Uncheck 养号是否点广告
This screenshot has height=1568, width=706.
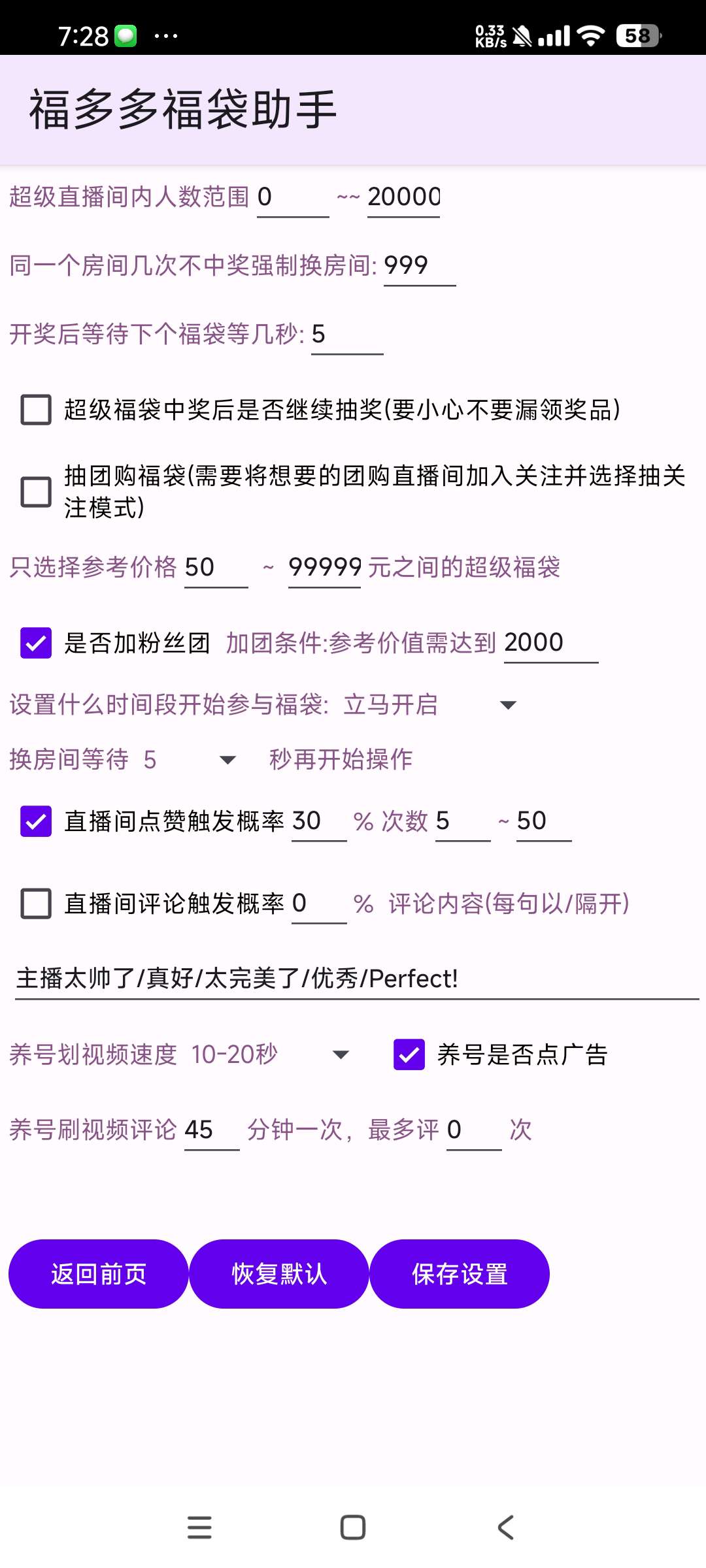coord(409,1054)
